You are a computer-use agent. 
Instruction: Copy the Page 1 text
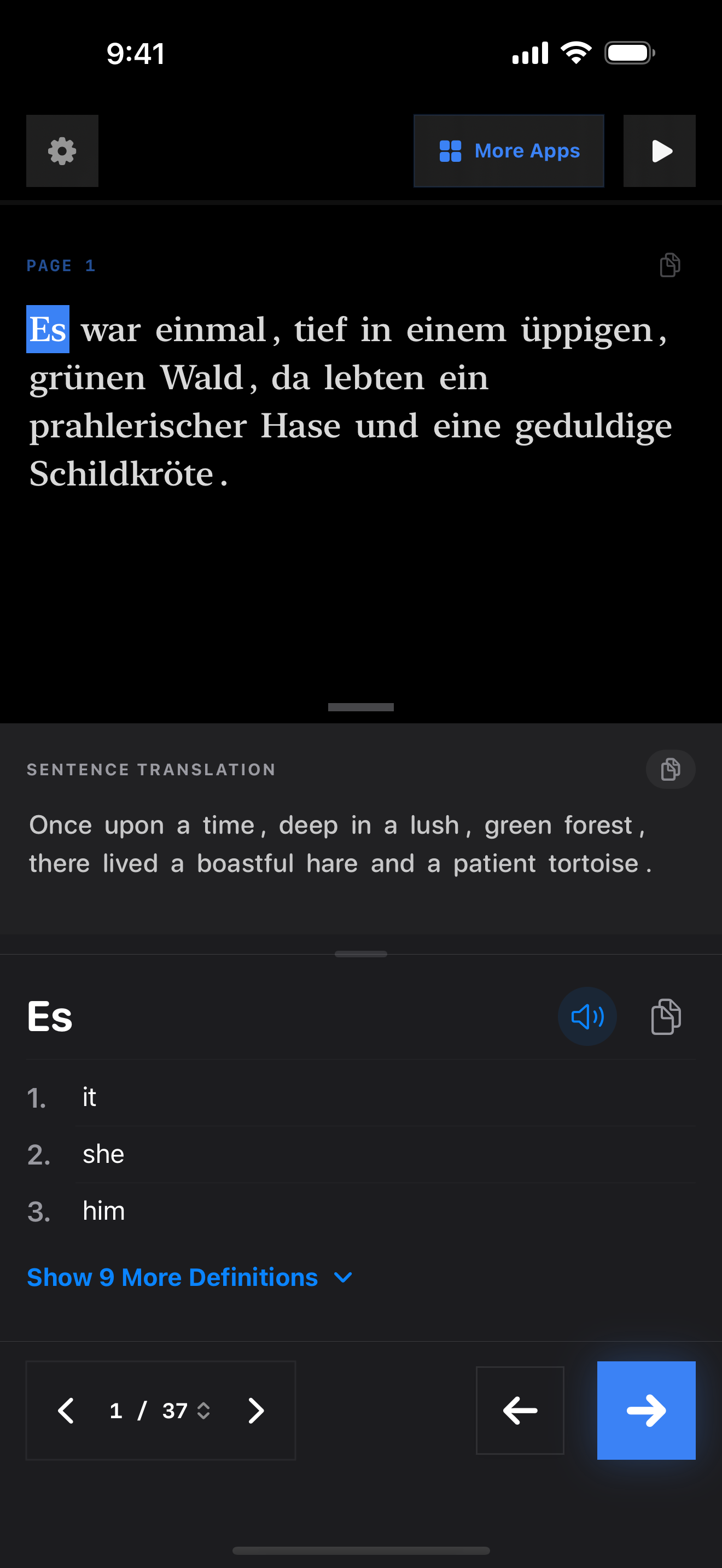coord(669,265)
